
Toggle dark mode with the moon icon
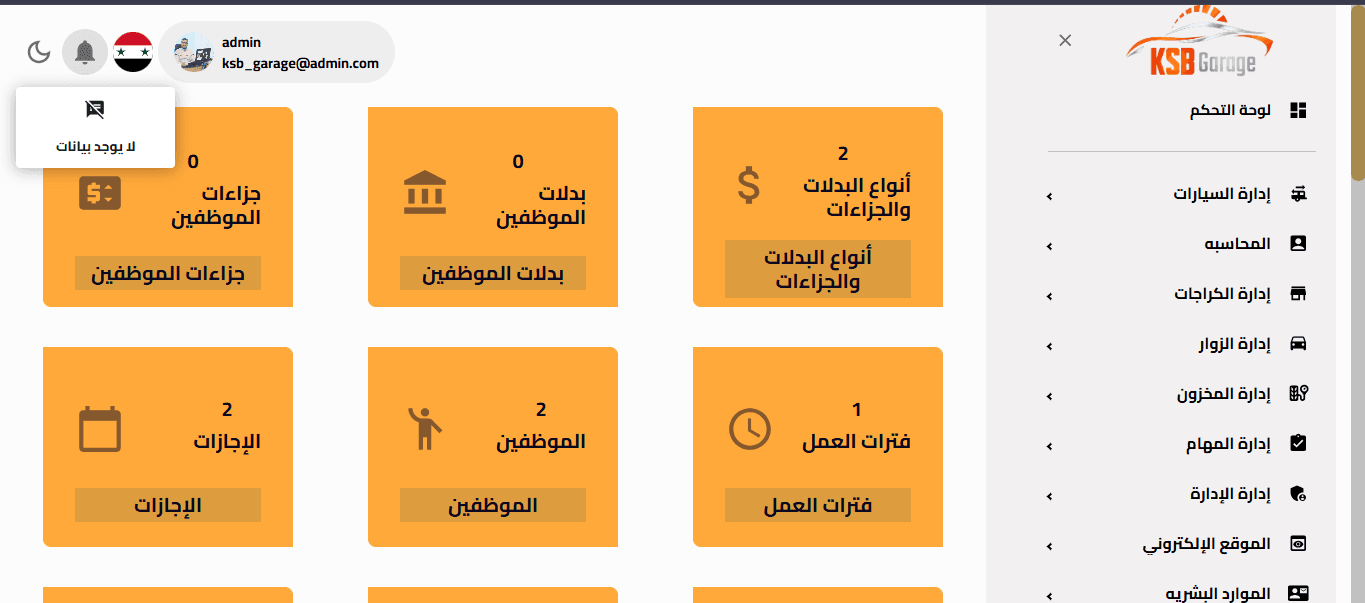click(x=39, y=52)
